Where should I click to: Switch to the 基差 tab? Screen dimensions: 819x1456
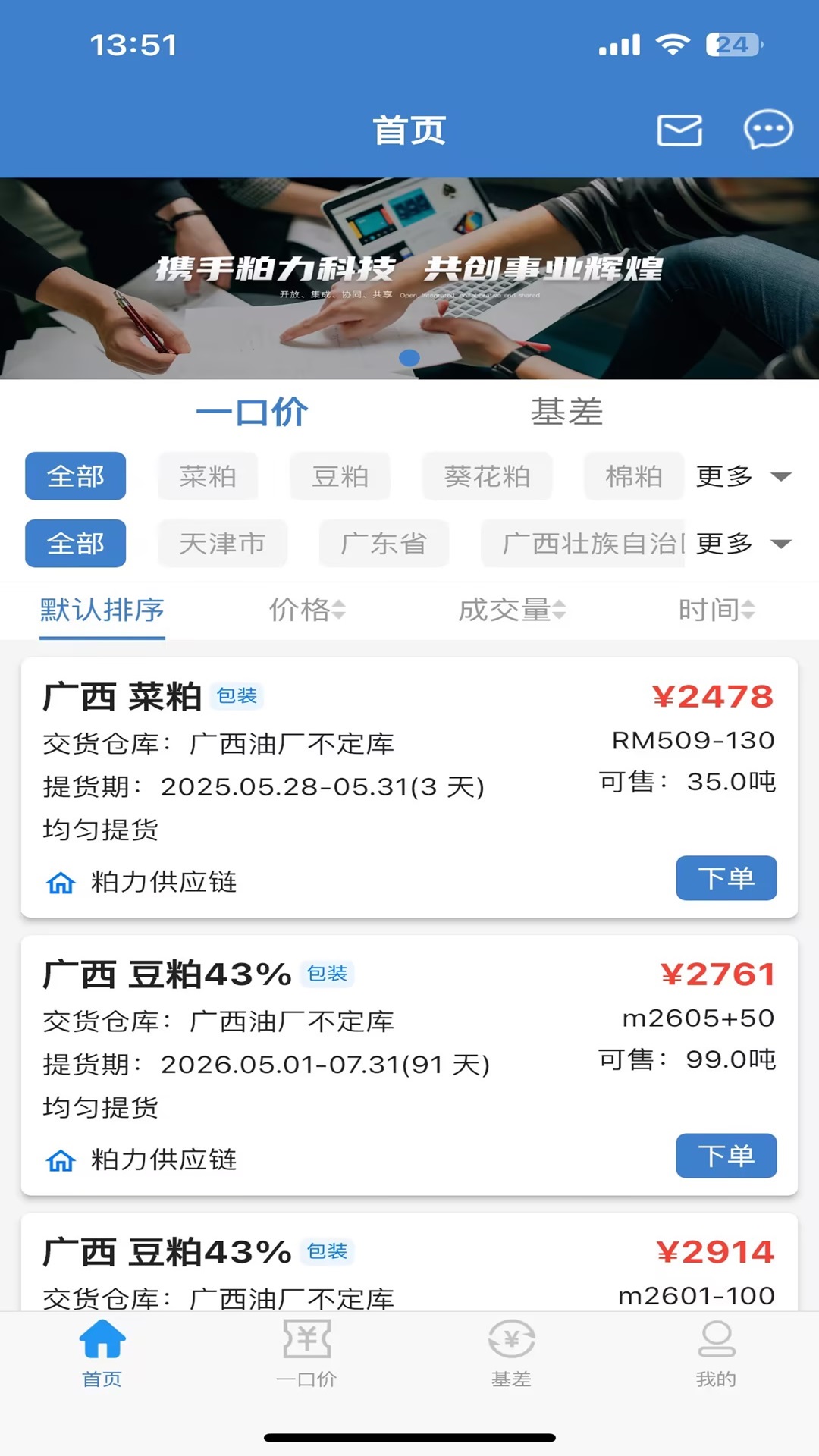(x=567, y=412)
